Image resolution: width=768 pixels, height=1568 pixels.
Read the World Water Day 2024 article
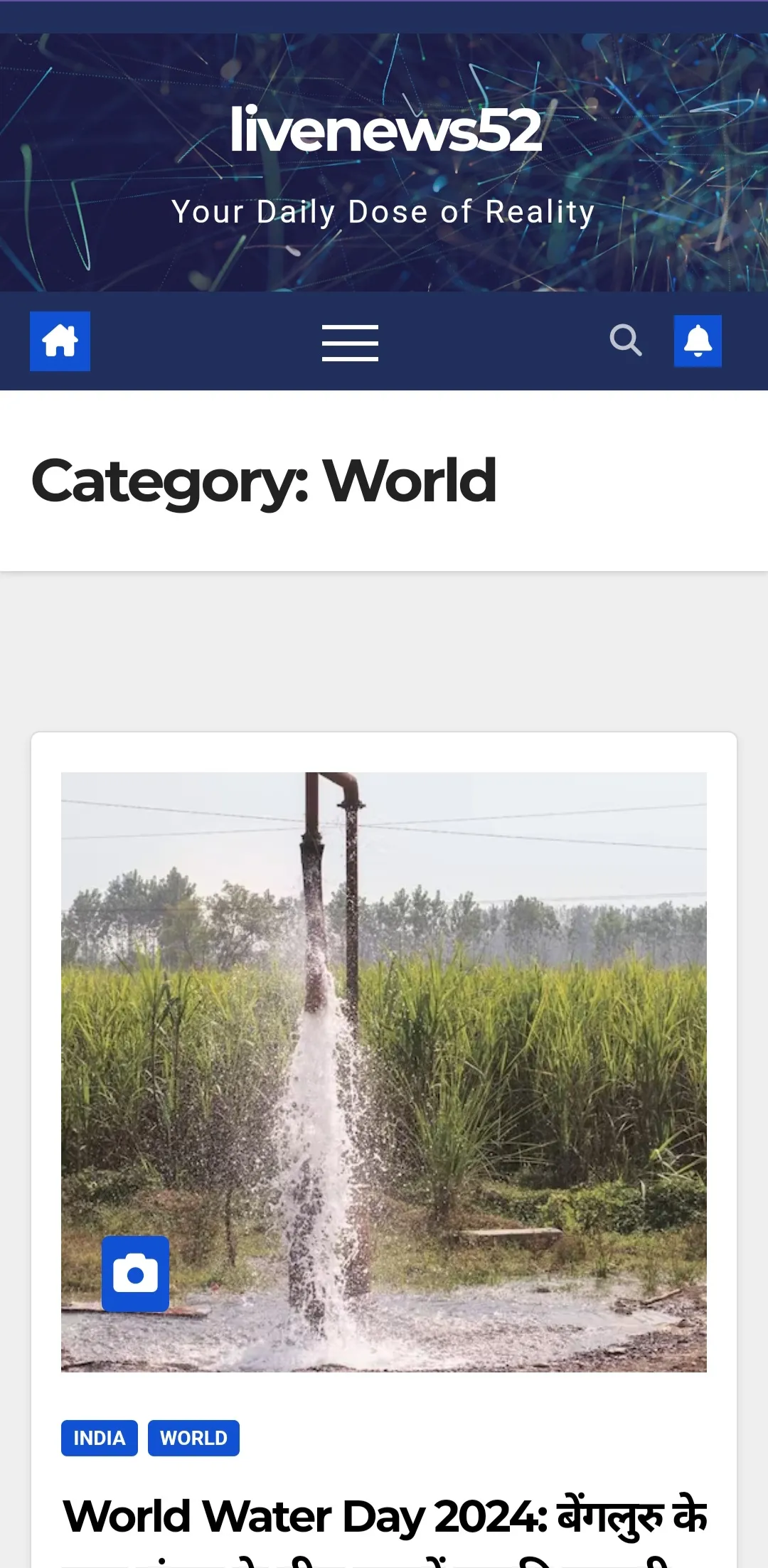pos(384,1518)
